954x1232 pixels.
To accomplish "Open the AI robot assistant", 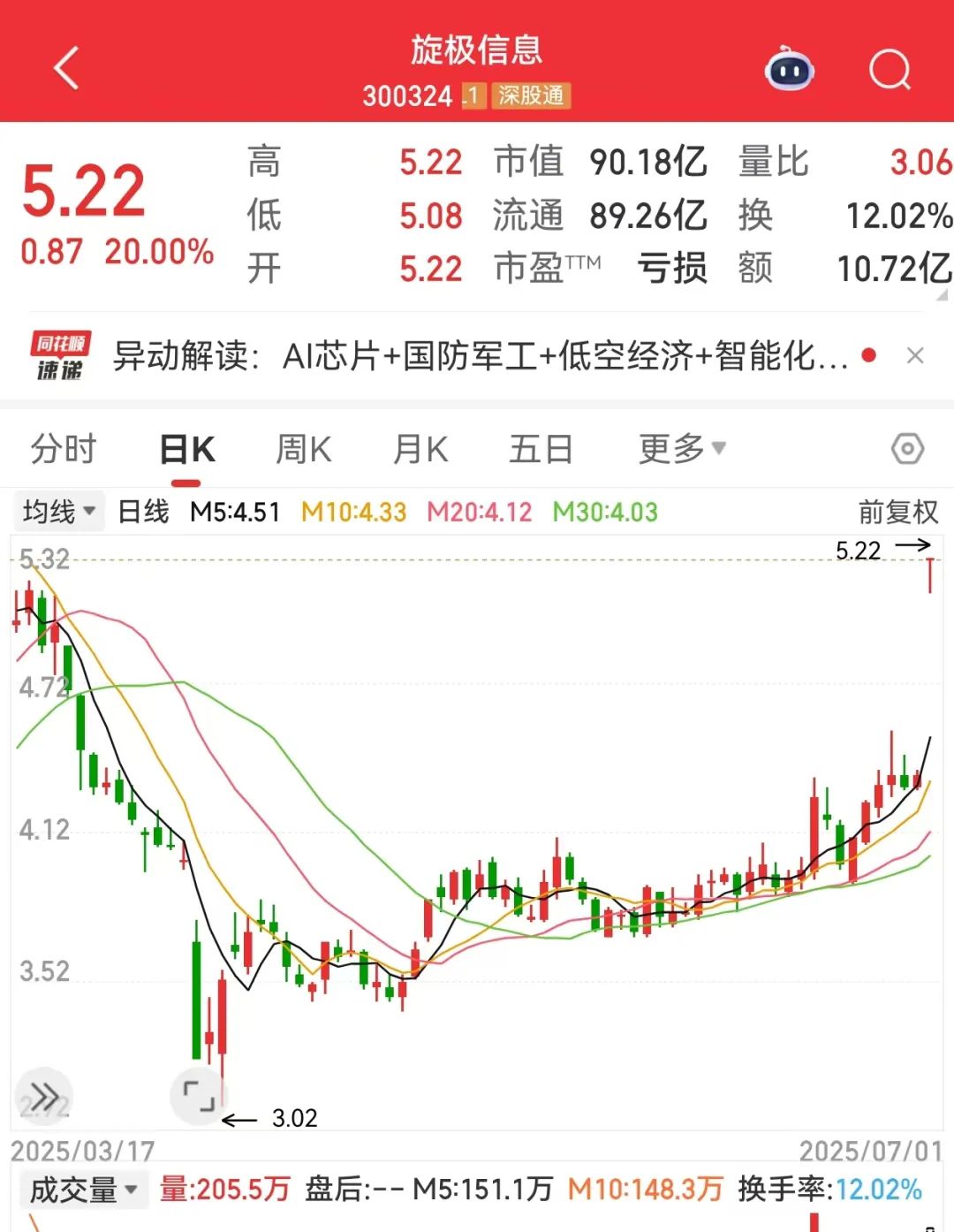I will (789, 69).
